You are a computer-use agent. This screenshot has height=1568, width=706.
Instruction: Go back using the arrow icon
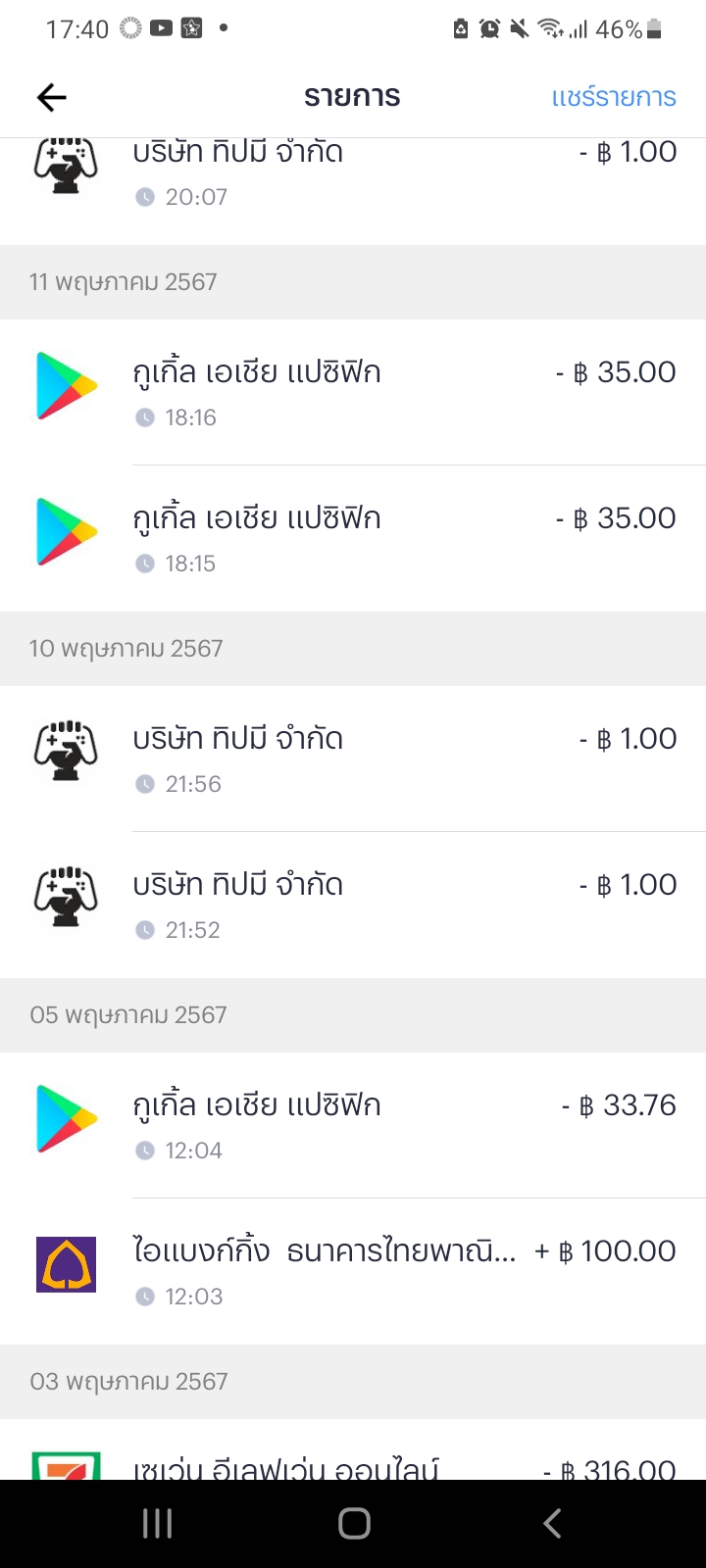[x=52, y=97]
